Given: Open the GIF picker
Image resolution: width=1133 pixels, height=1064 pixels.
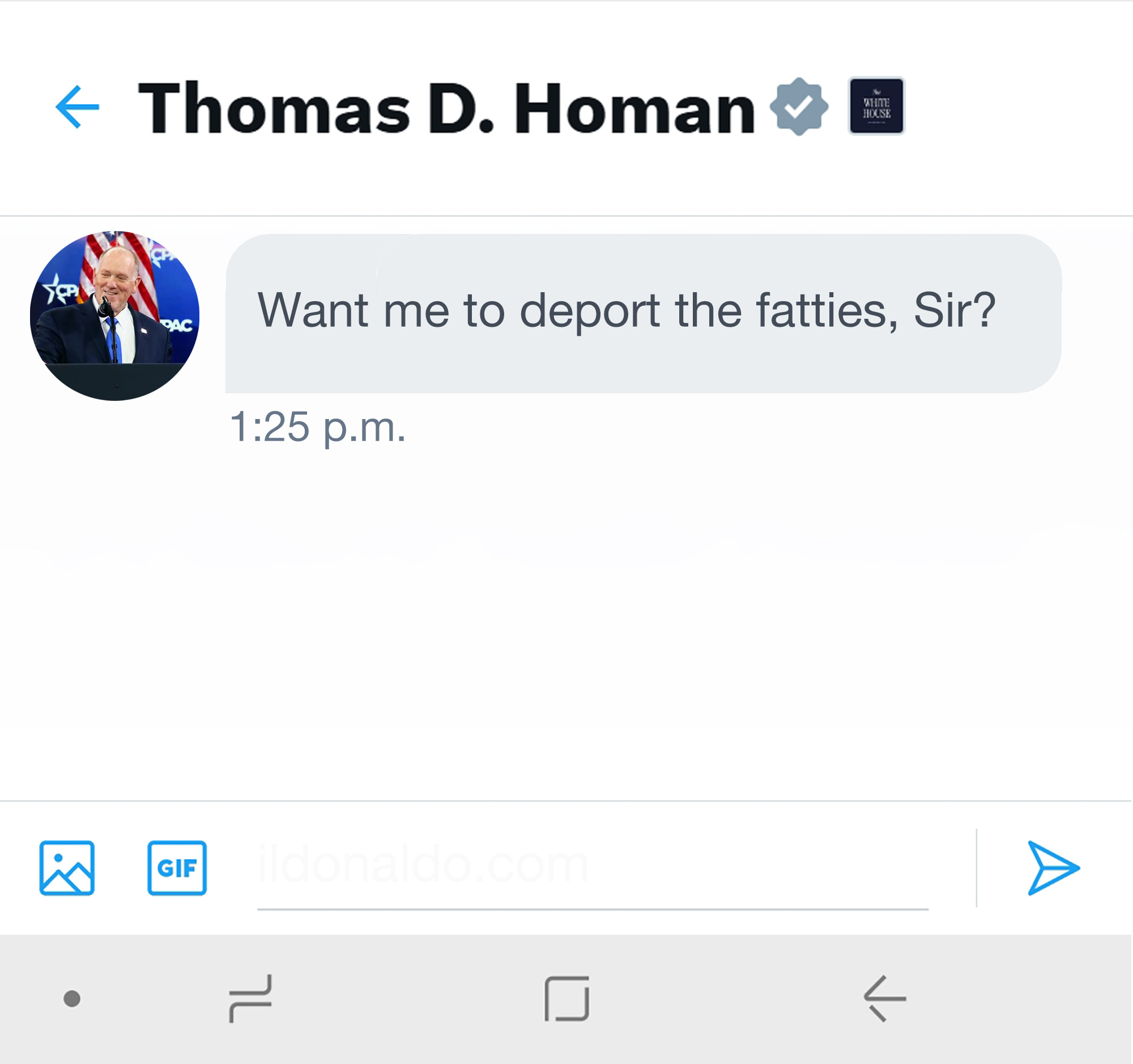Looking at the screenshot, I should [x=177, y=868].
